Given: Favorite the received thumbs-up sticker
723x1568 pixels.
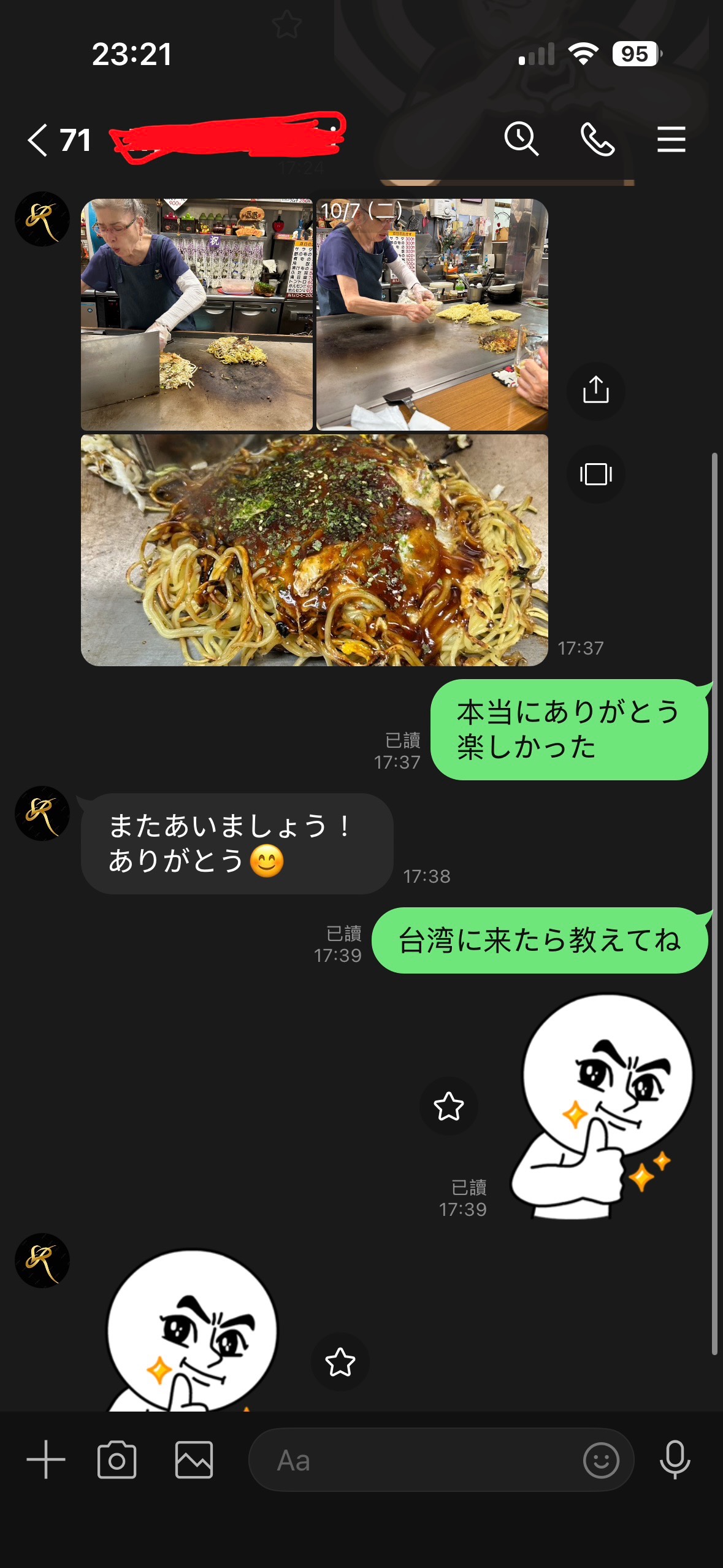Looking at the screenshot, I should (340, 1362).
